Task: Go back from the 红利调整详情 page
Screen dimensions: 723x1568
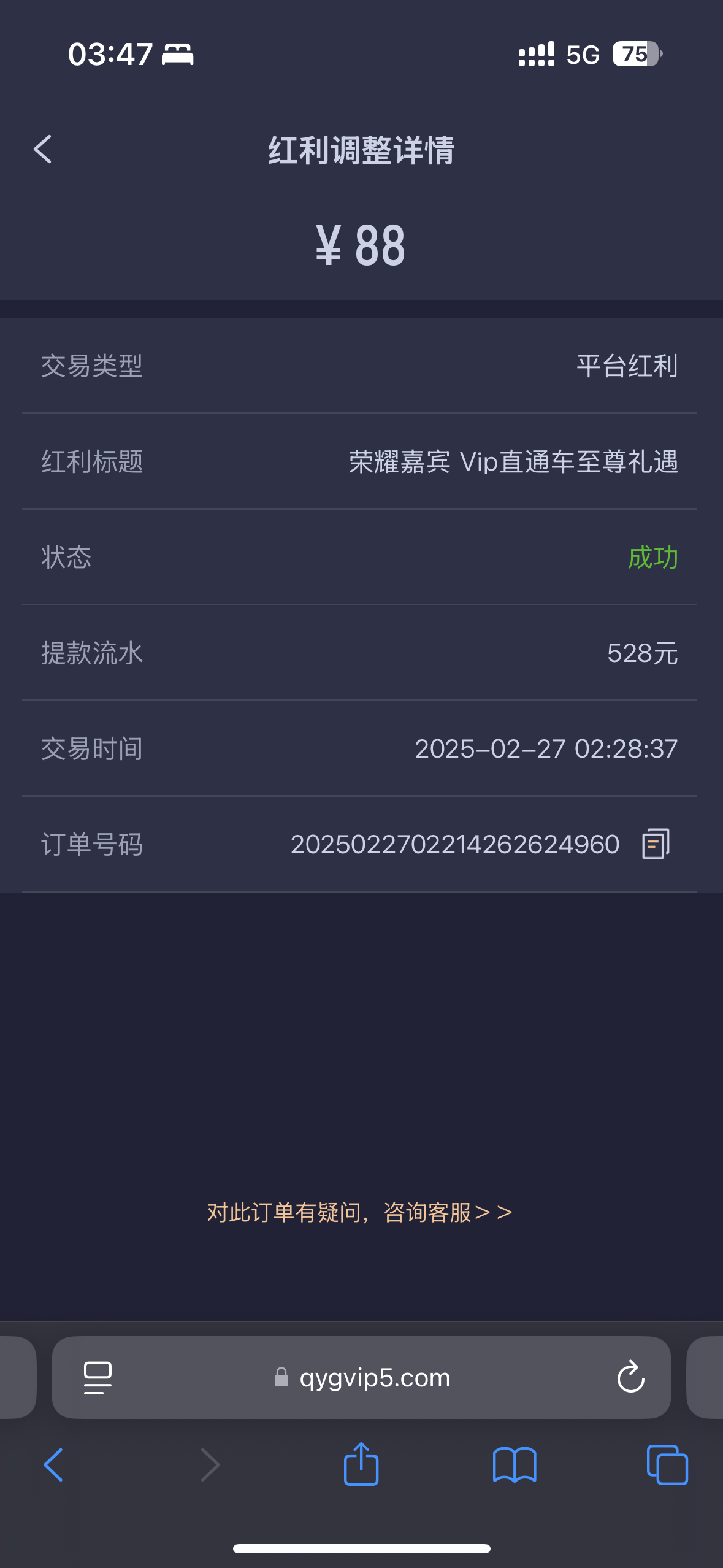Action: coord(43,149)
